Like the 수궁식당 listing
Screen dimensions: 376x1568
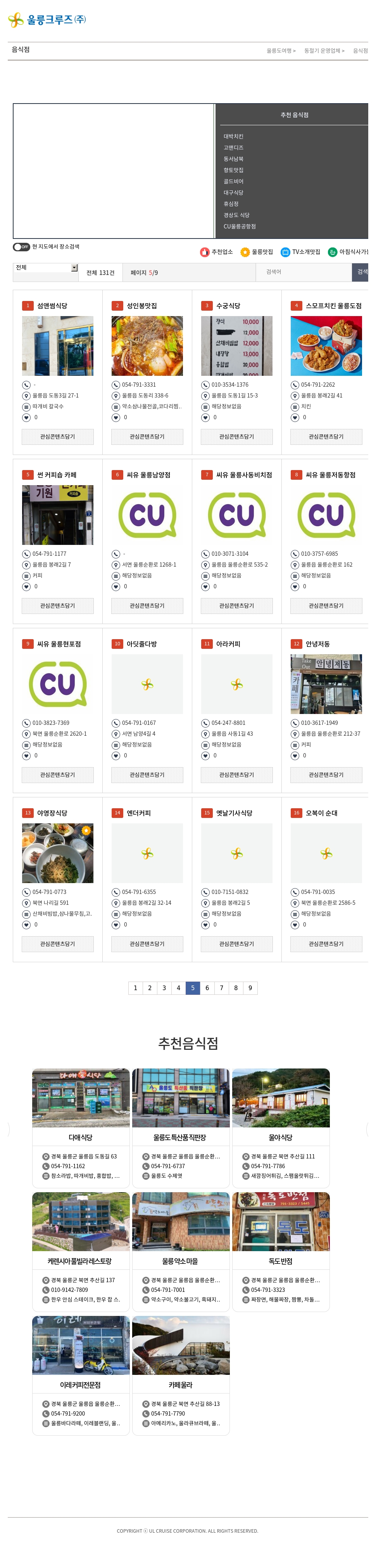pyautogui.click(x=206, y=418)
